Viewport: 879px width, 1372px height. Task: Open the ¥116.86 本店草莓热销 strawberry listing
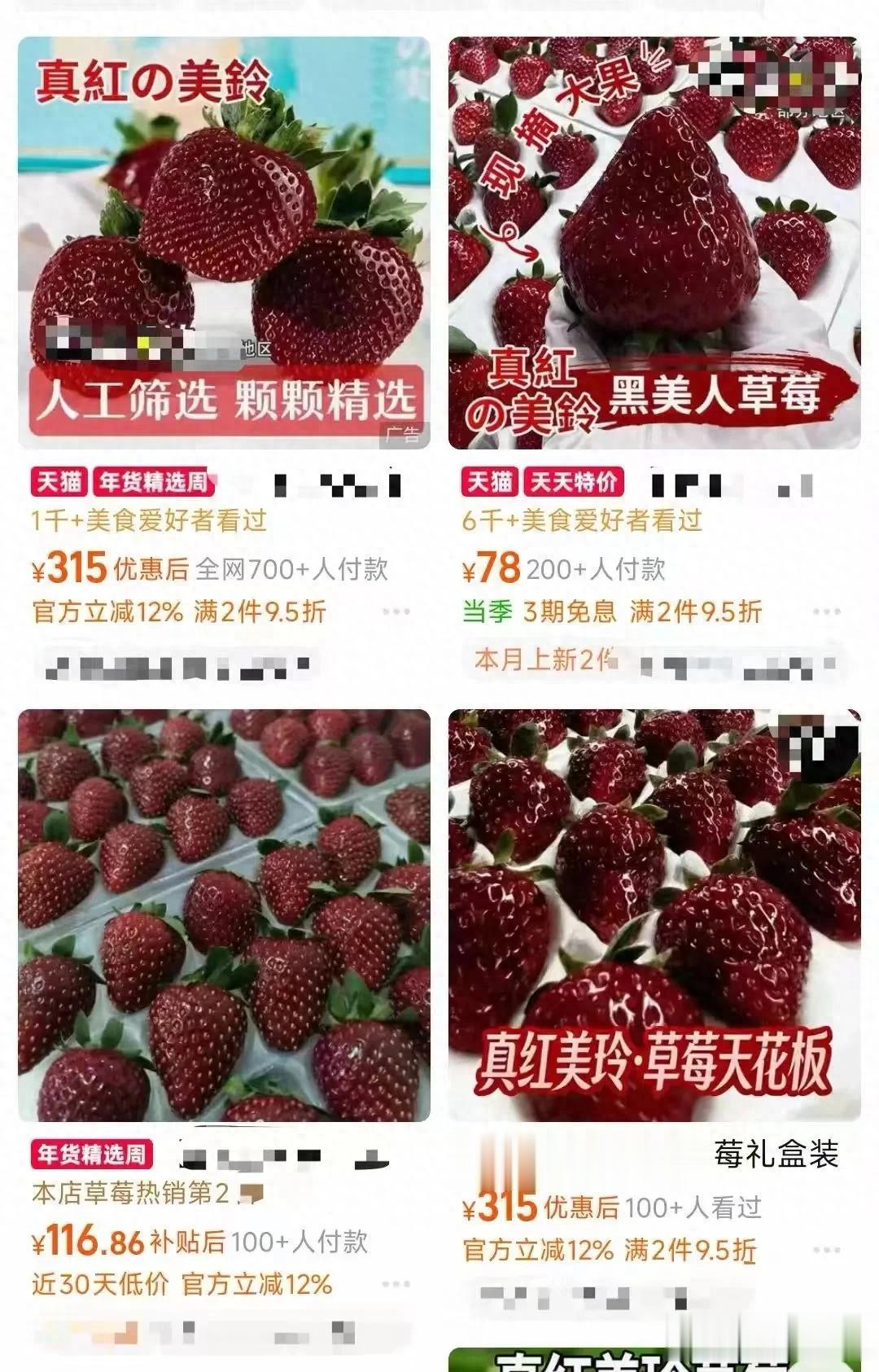pyautogui.click(x=224, y=916)
